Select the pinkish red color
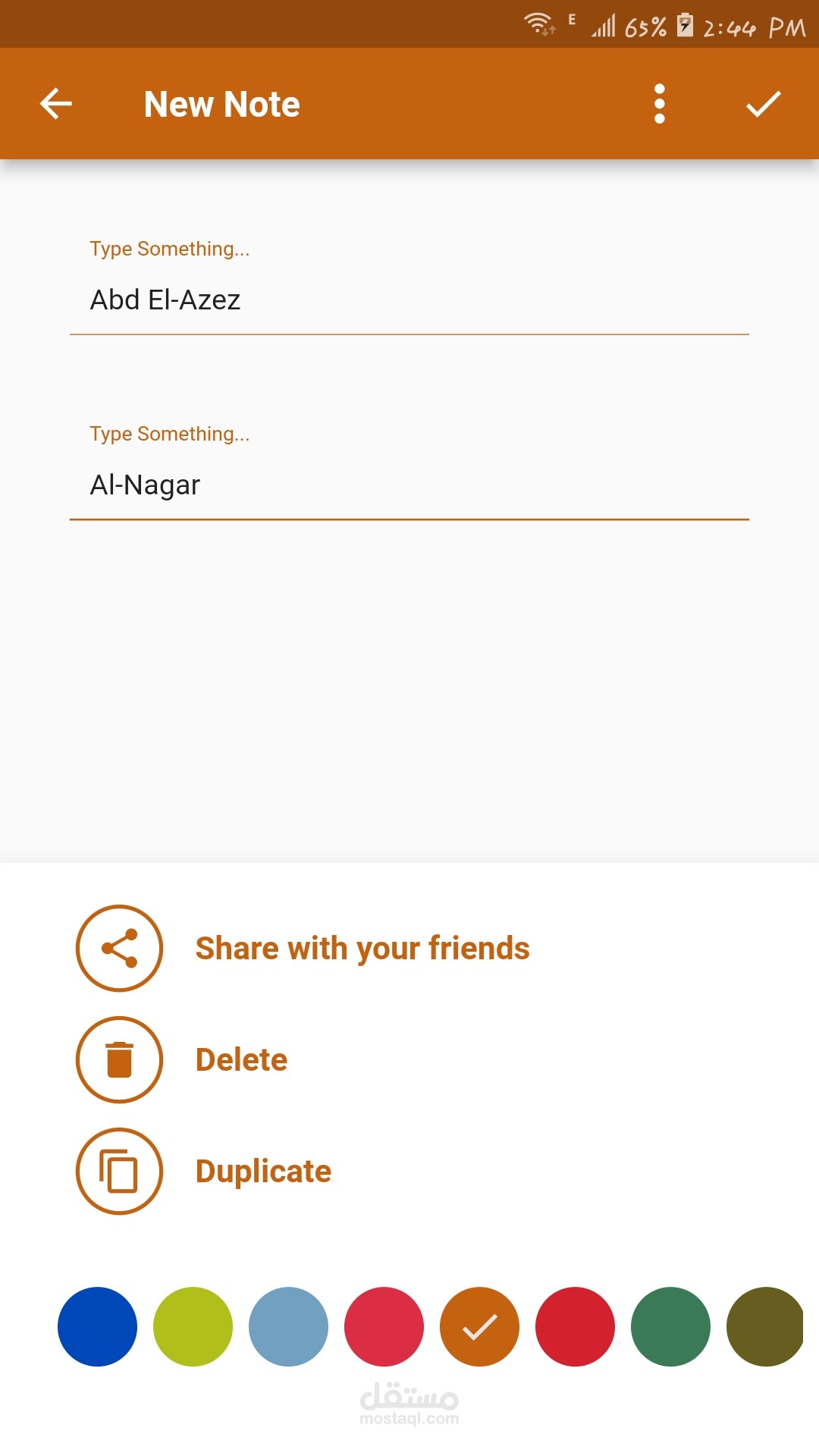 pos(384,1326)
